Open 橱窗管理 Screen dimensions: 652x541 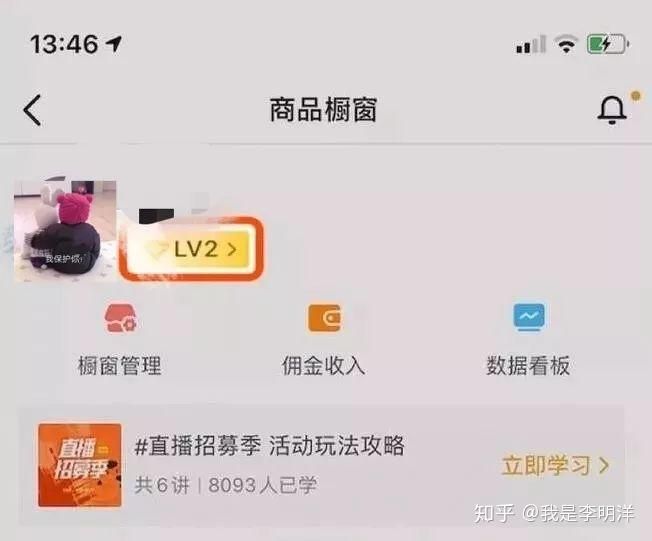tap(119, 338)
